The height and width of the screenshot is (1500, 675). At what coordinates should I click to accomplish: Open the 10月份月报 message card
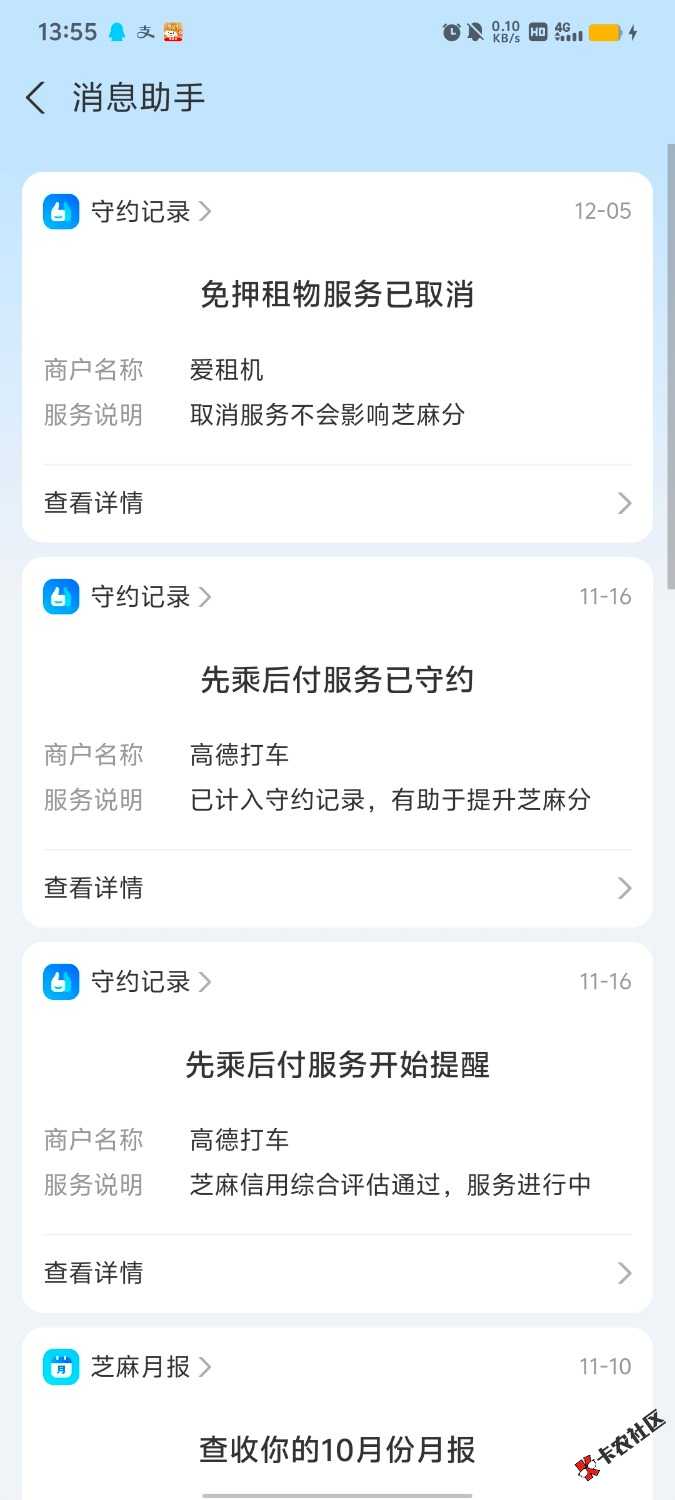pos(337,1450)
